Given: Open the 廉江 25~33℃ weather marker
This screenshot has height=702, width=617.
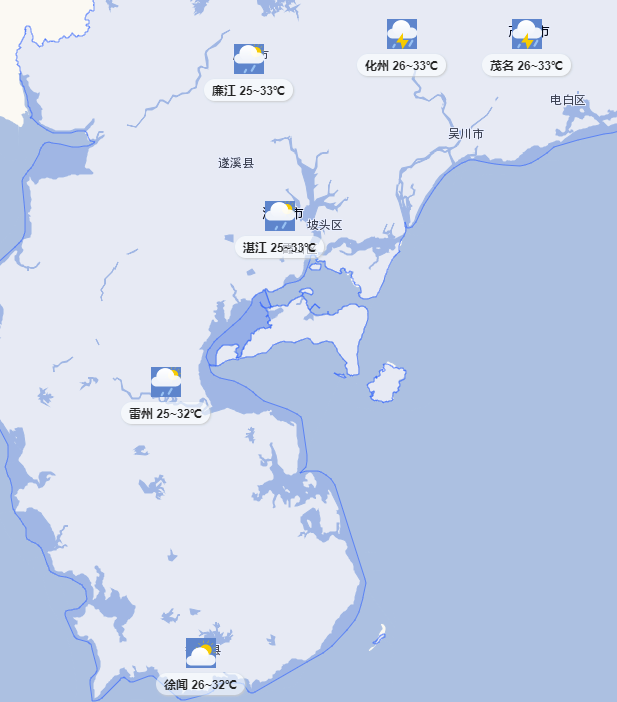Looking at the screenshot, I should tap(249, 90).
